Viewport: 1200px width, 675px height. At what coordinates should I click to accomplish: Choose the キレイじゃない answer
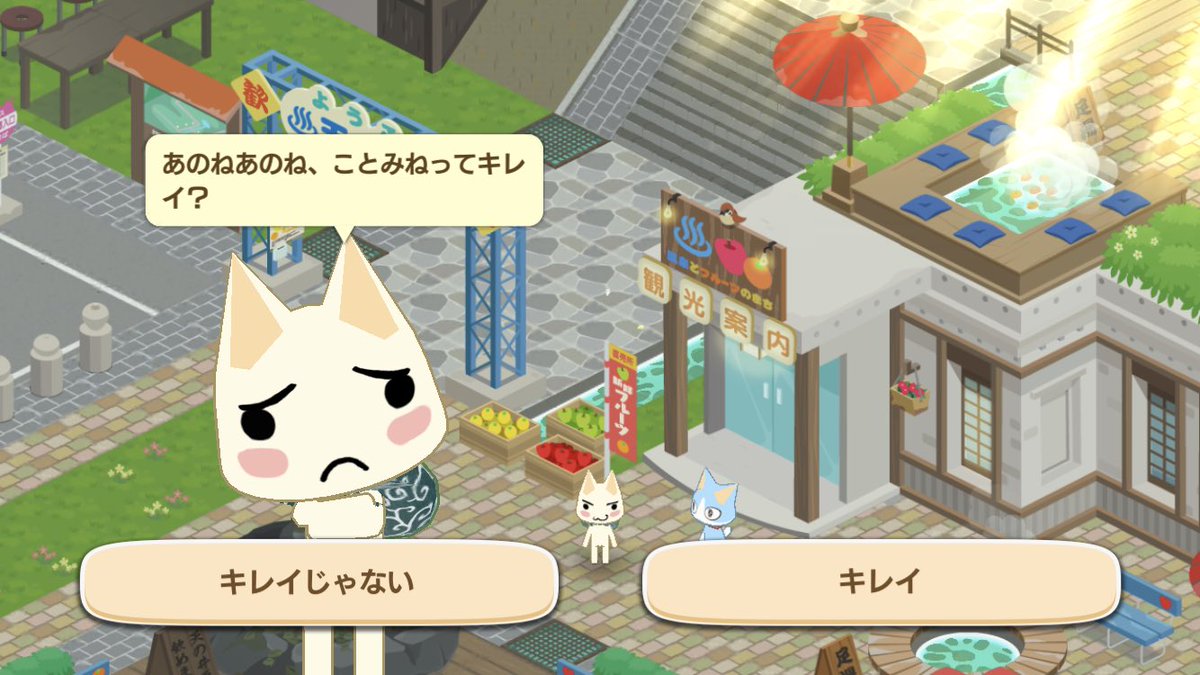tap(318, 582)
